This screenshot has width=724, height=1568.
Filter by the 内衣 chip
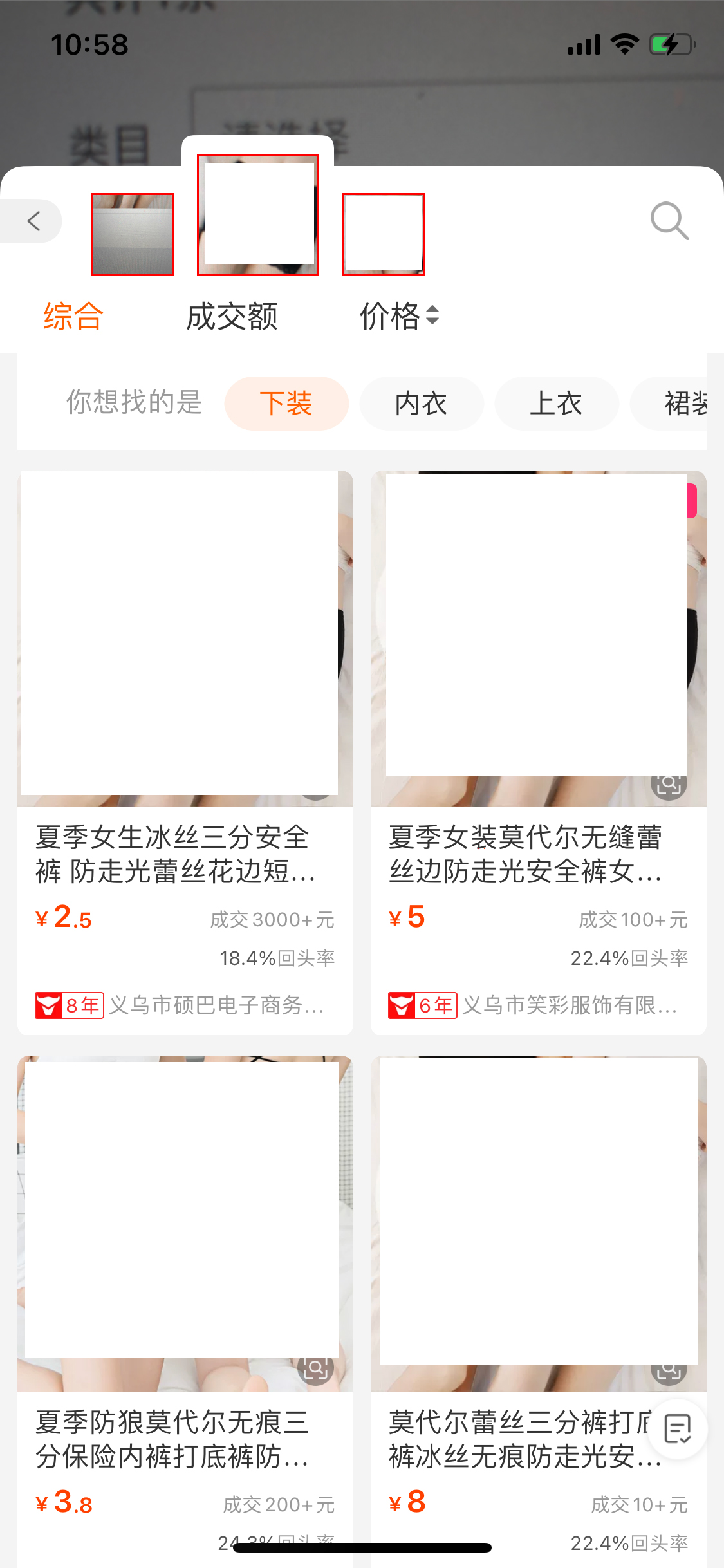pos(421,404)
